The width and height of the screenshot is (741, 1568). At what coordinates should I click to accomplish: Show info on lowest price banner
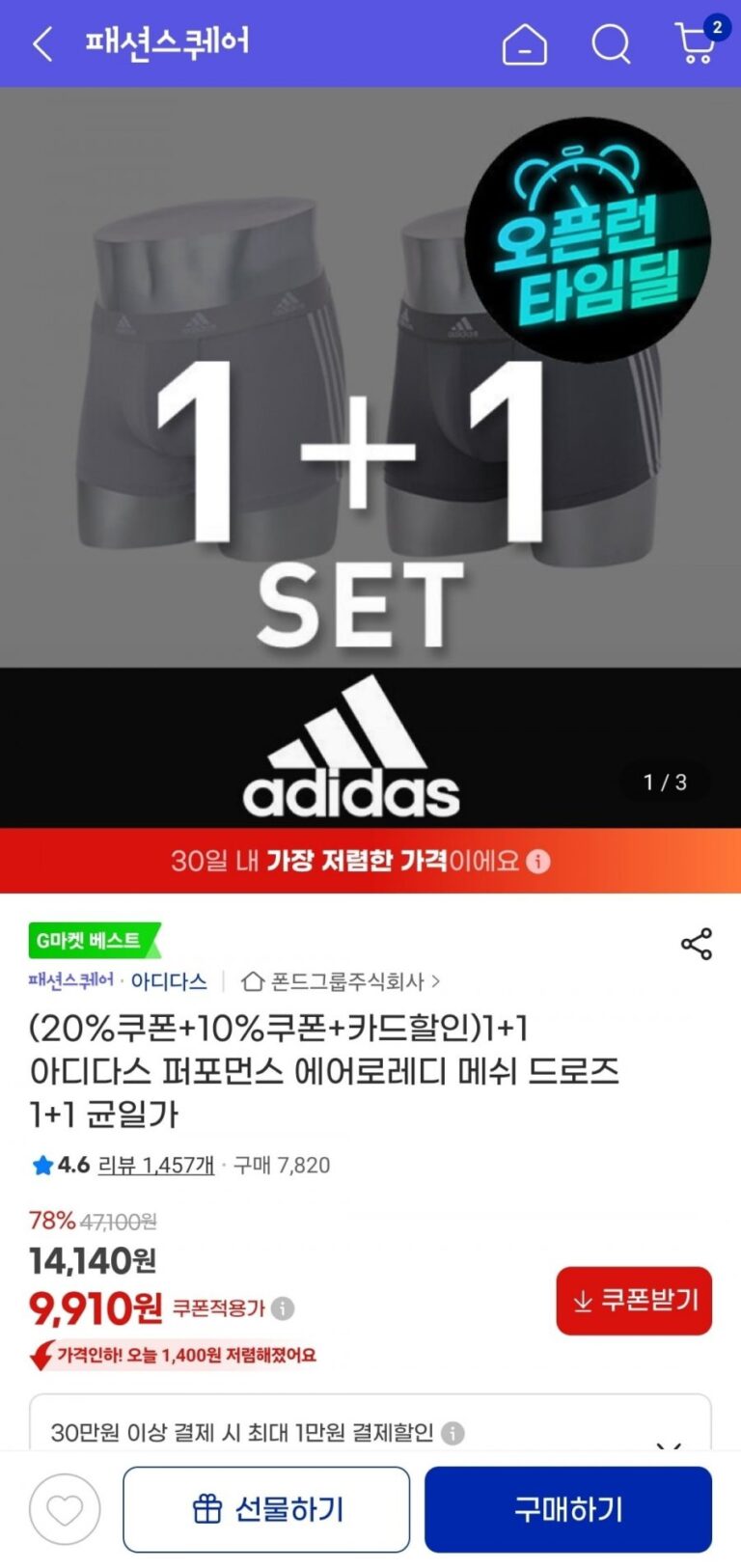pos(539,861)
